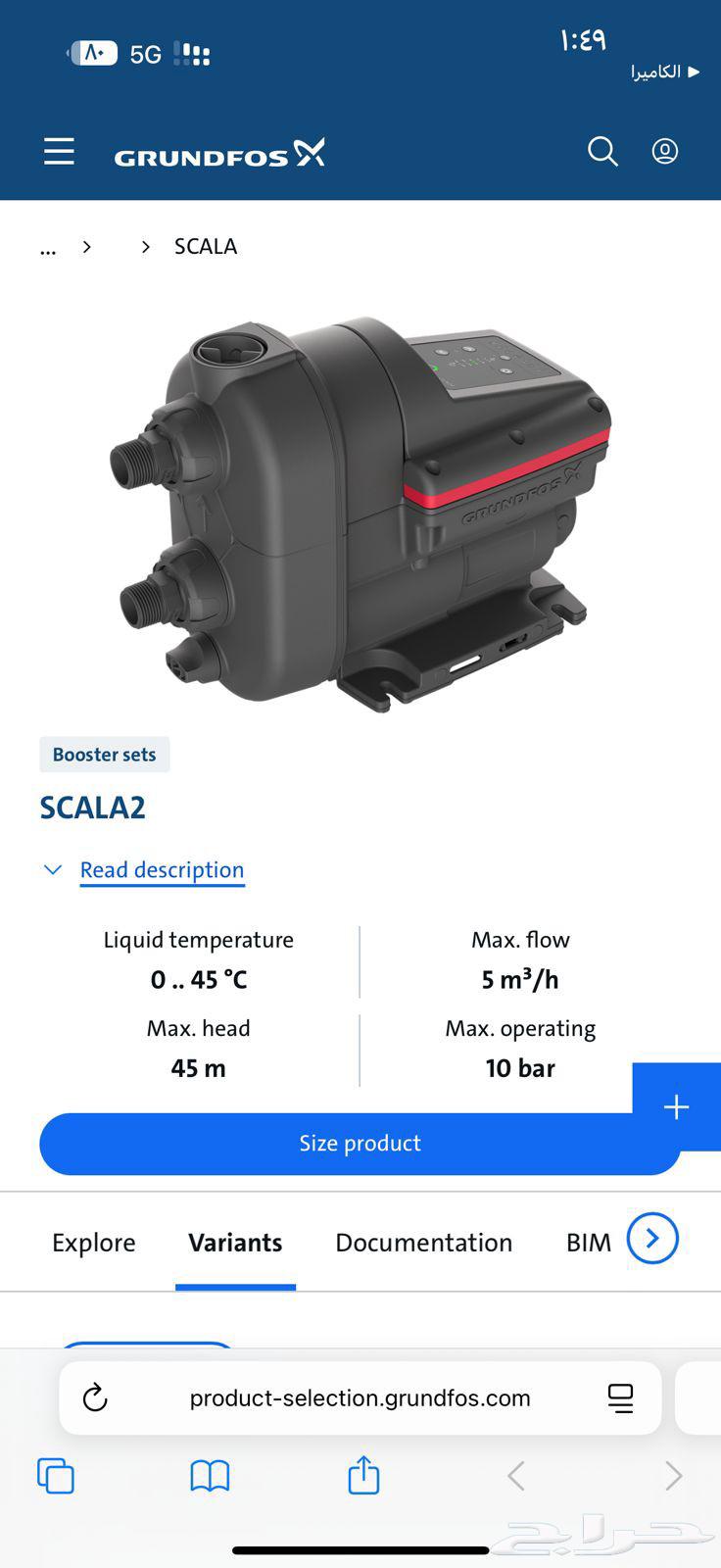Tap the blue plus button

click(x=677, y=1107)
